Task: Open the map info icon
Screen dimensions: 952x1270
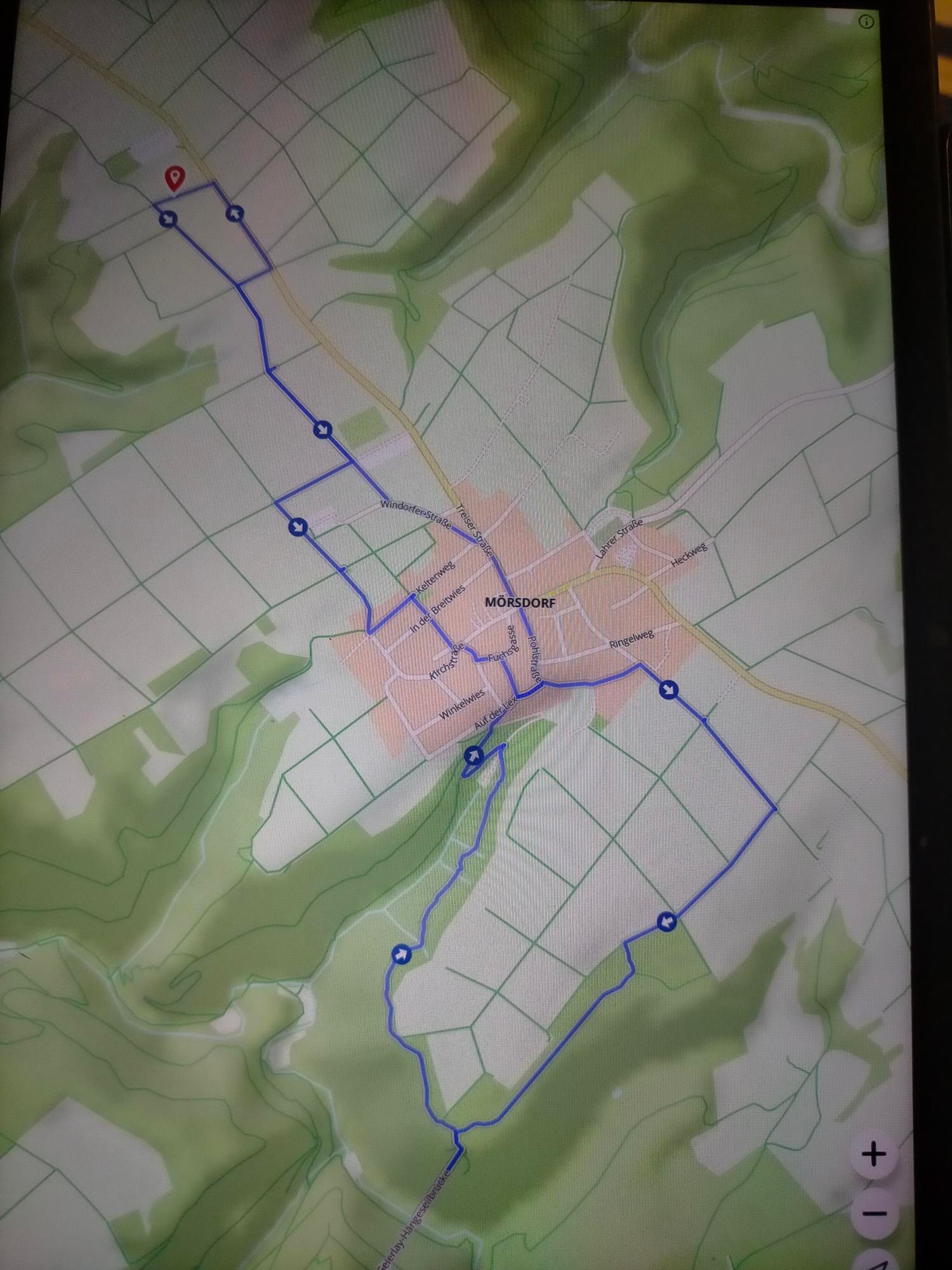Action: click(x=866, y=22)
